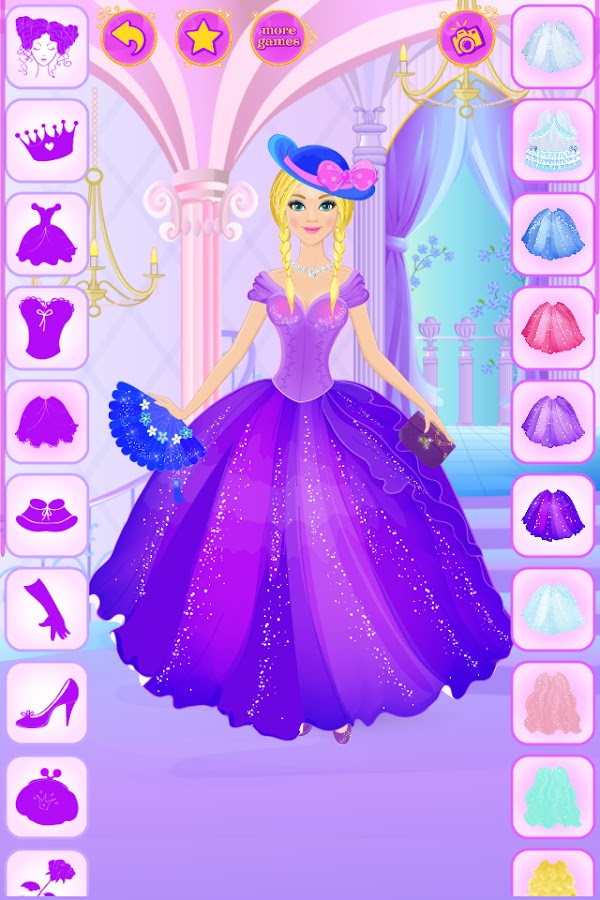The height and width of the screenshot is (900, 600).
Task: Select the gloves category
Action: pos(47,609)
